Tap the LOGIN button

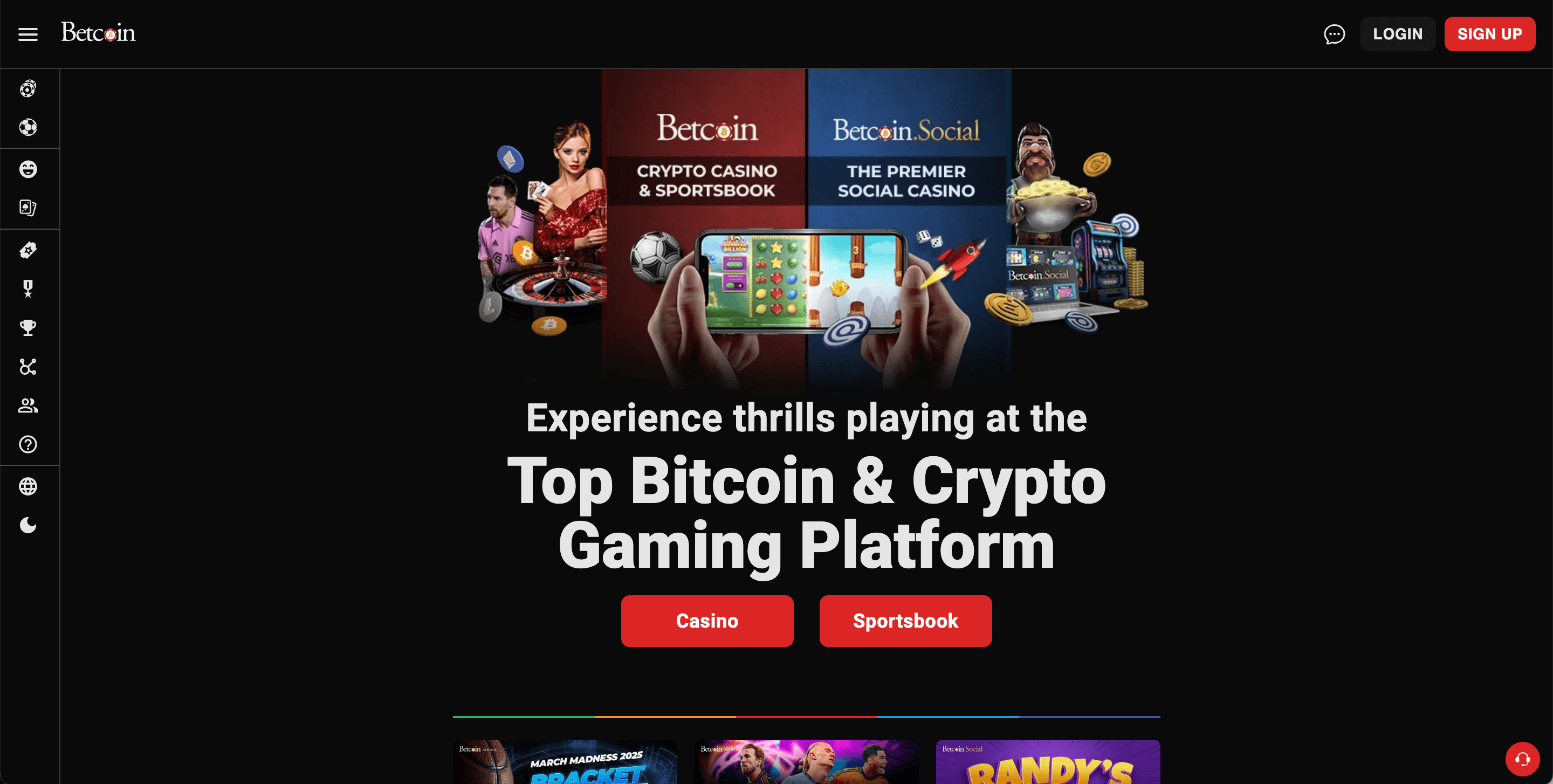point(1397,35)
